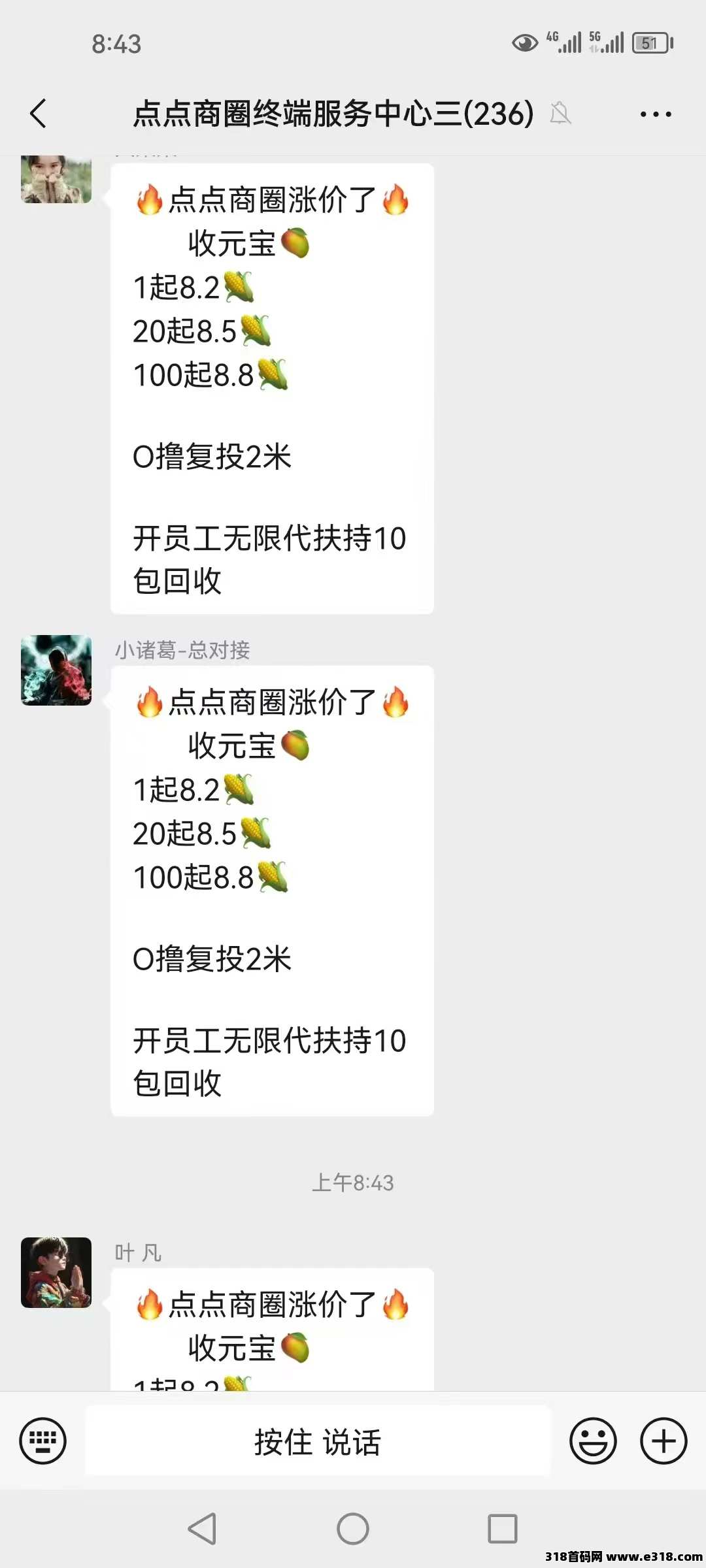Screen dimensions: 706x1568
Task: Open the emoji sticker panel
Action: click(x=593, y=1441)
